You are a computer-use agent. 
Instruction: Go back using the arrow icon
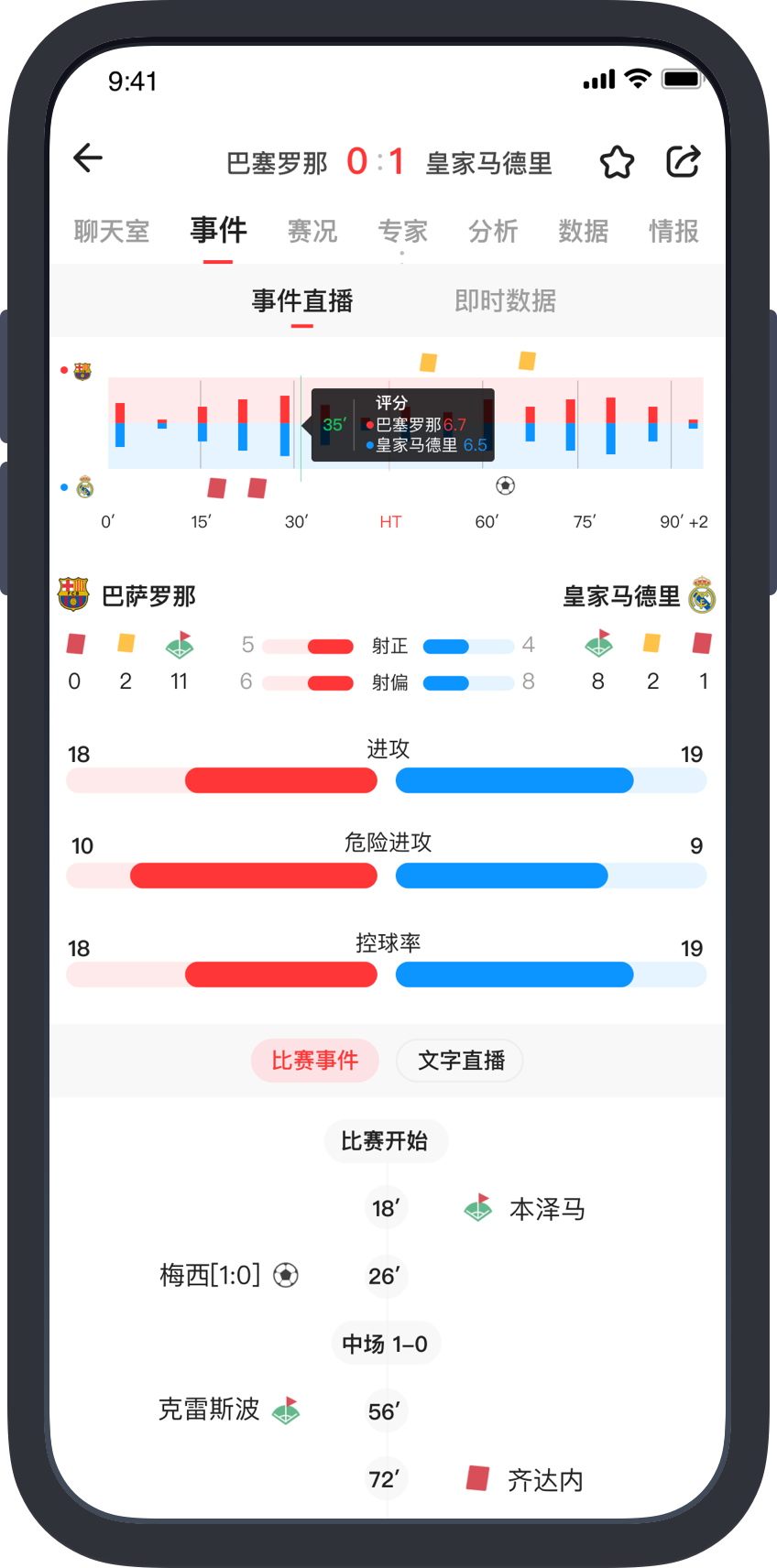coord(88,158)
